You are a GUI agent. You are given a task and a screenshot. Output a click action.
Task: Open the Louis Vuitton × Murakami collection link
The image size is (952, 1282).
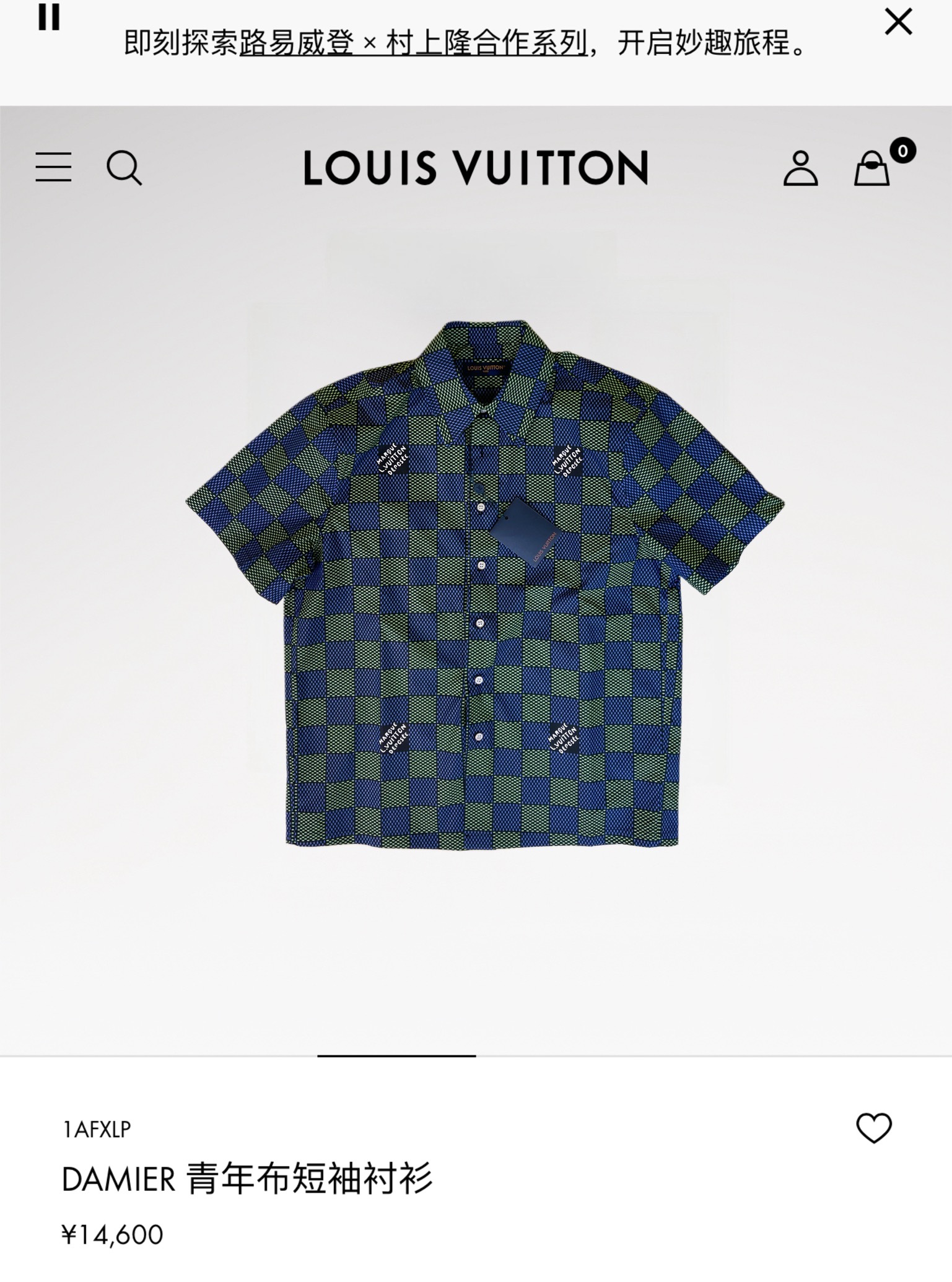413,44
